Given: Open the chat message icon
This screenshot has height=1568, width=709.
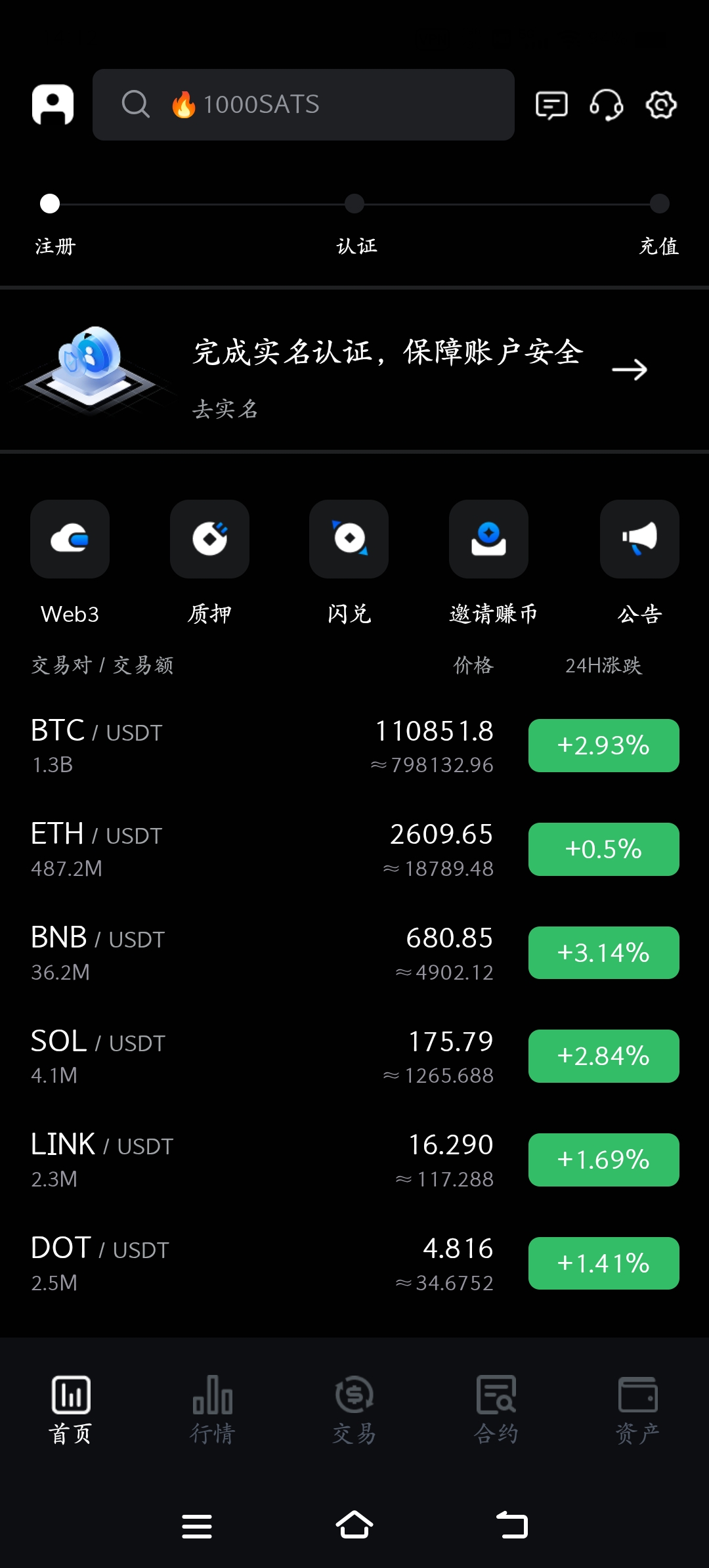Looking at the screenshot, I should pos(551,105).
